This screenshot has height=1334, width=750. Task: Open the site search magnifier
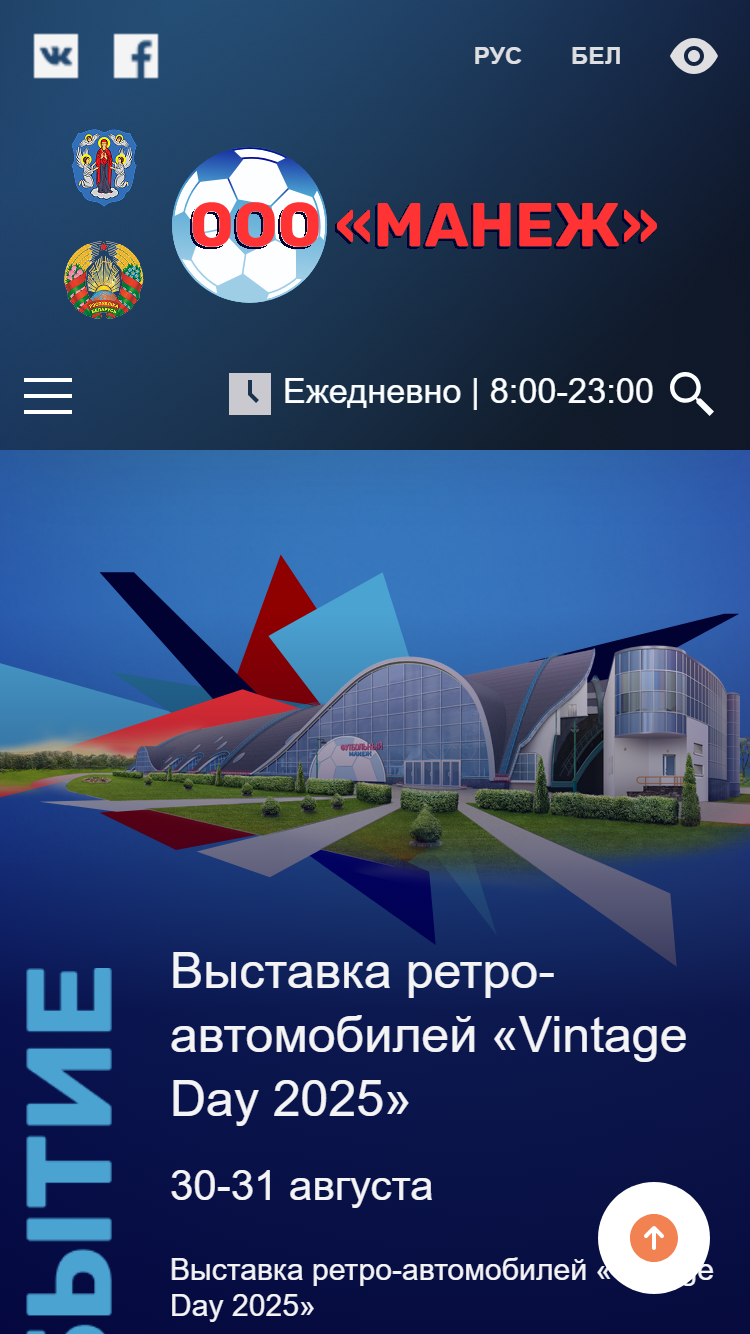pos(692,394)
